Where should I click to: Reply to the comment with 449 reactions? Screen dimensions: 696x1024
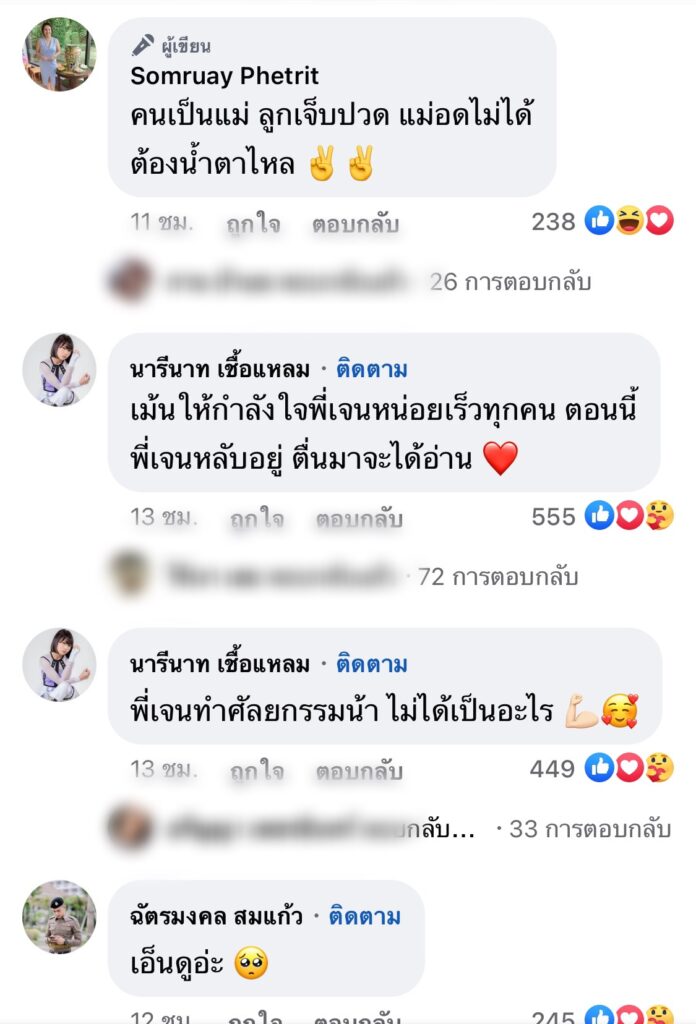point(358,771)
